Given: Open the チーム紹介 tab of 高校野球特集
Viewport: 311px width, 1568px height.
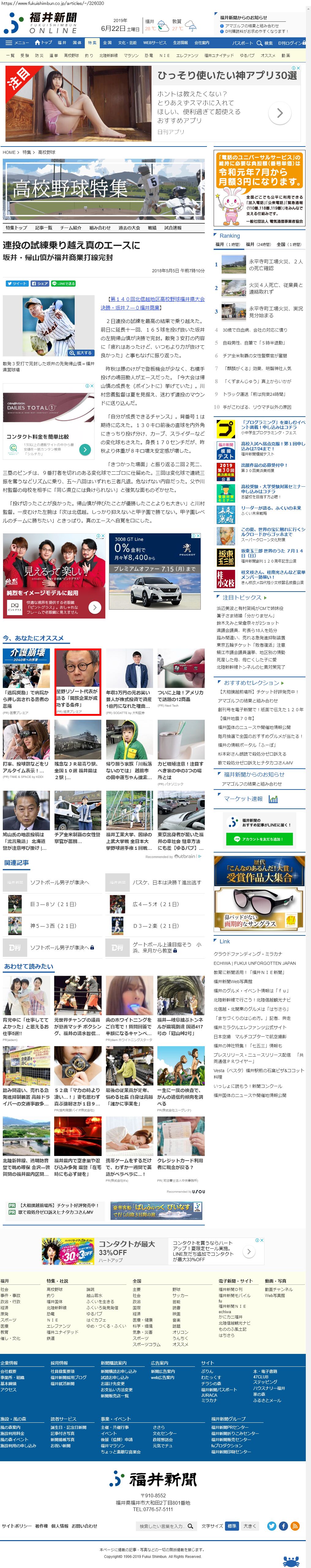Looking at the screenshot, I should click(x=71, y=228).
